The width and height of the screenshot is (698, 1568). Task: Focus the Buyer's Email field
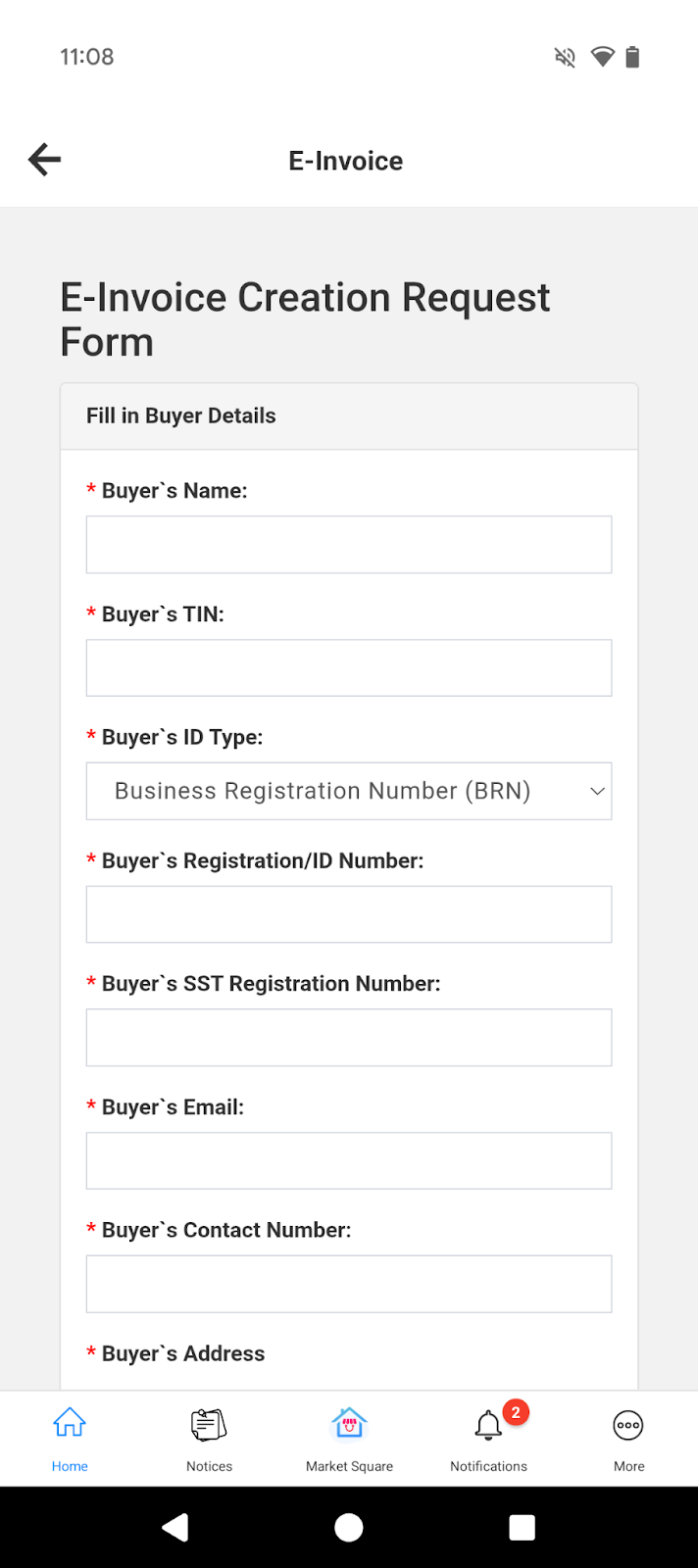349,1161
